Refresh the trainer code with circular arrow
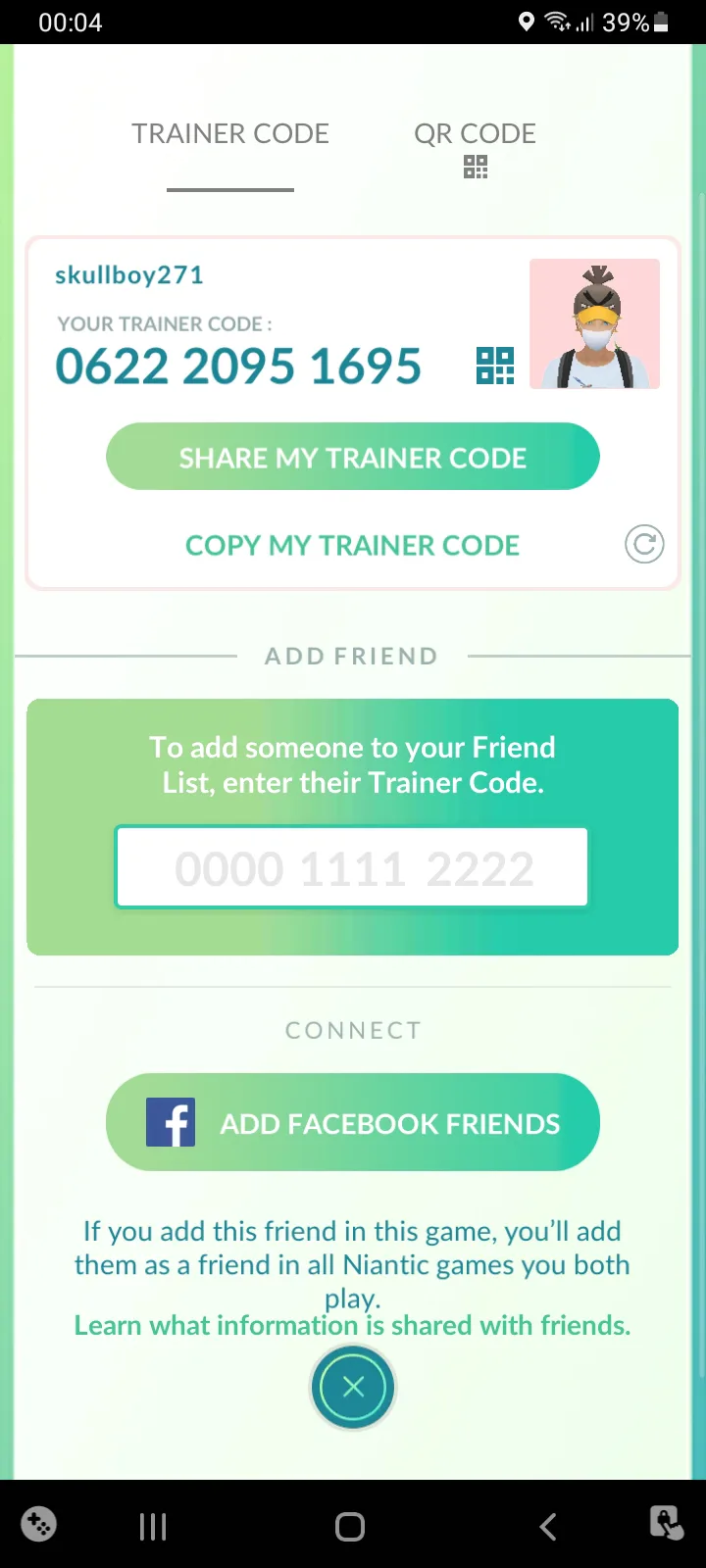 644,544
